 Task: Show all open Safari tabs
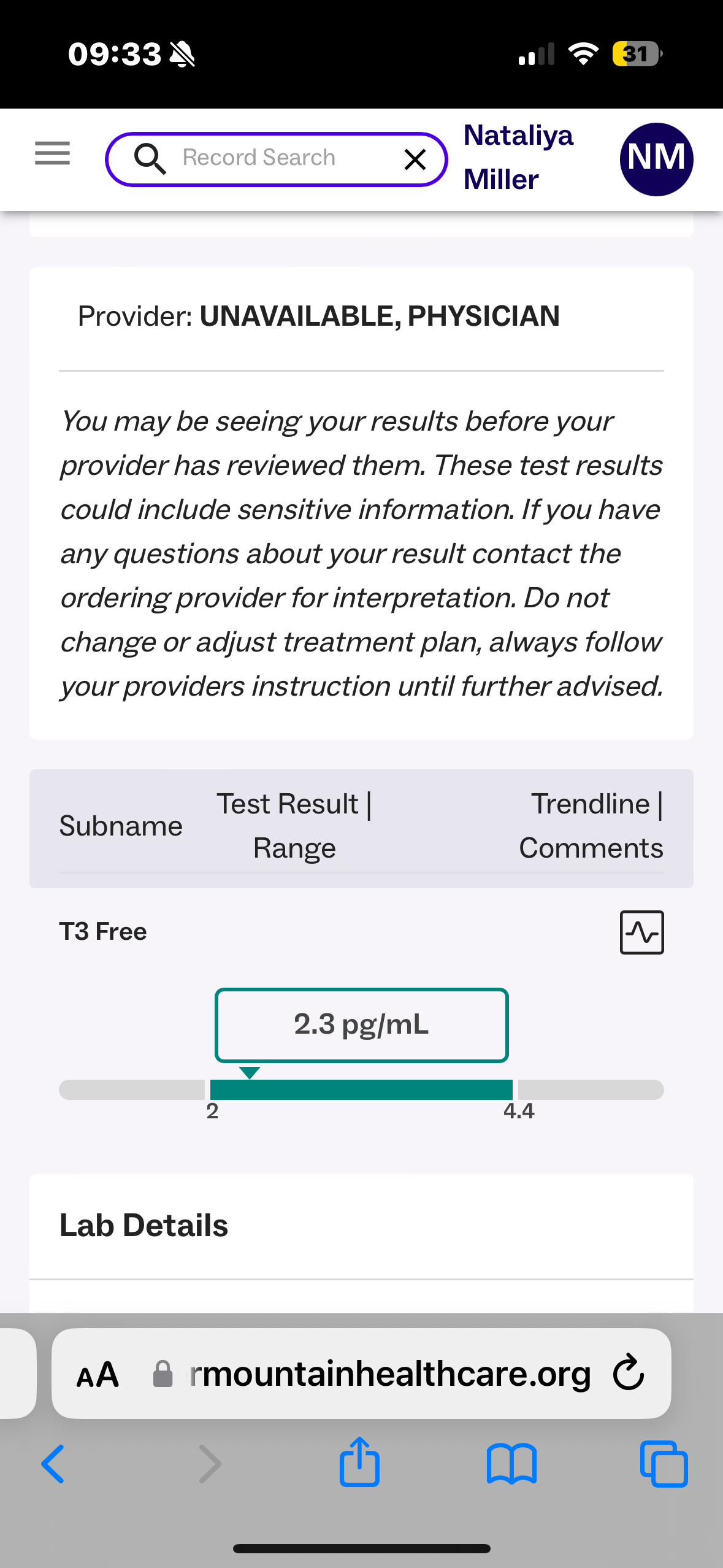click(x=664, y=1464)
